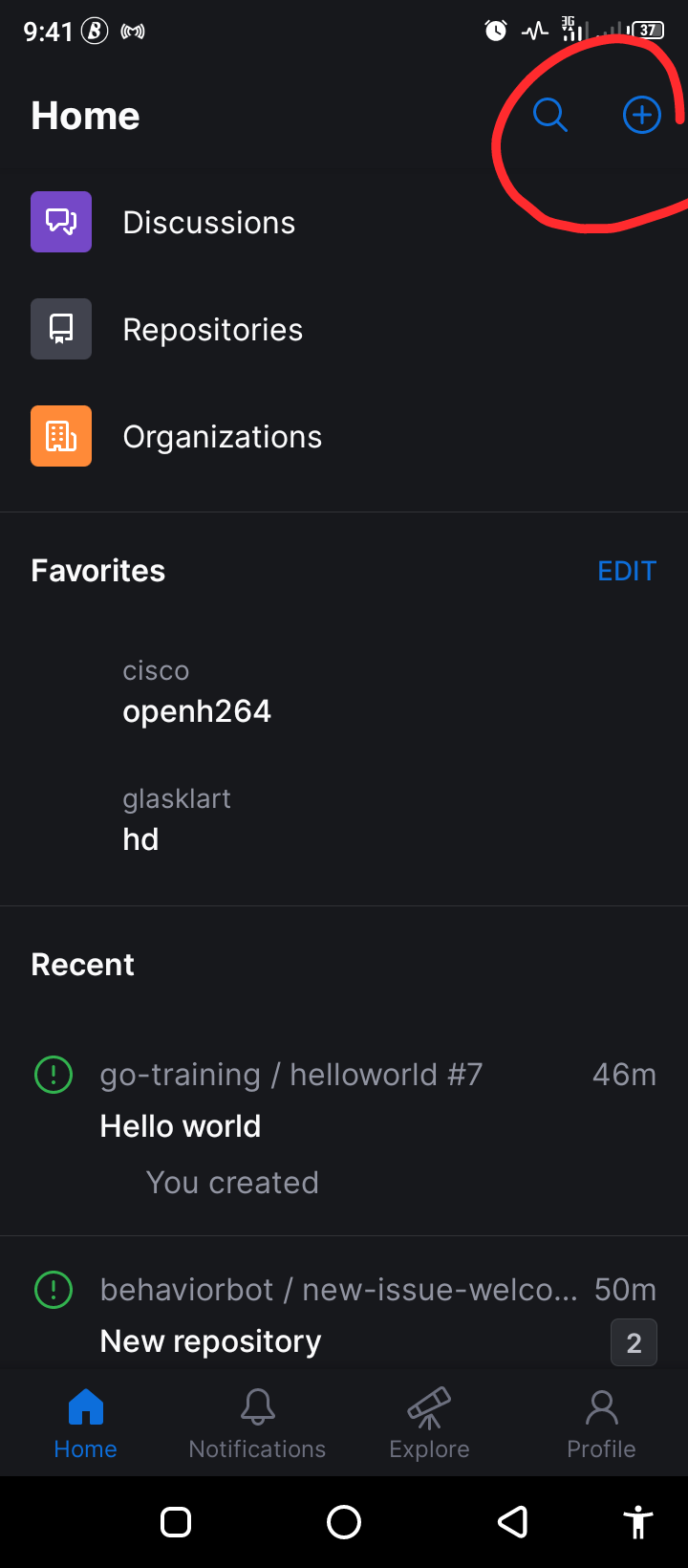Open the search magnifier icon
The height and width of the screenshot is (1568, 688).
tap(549, 115)
